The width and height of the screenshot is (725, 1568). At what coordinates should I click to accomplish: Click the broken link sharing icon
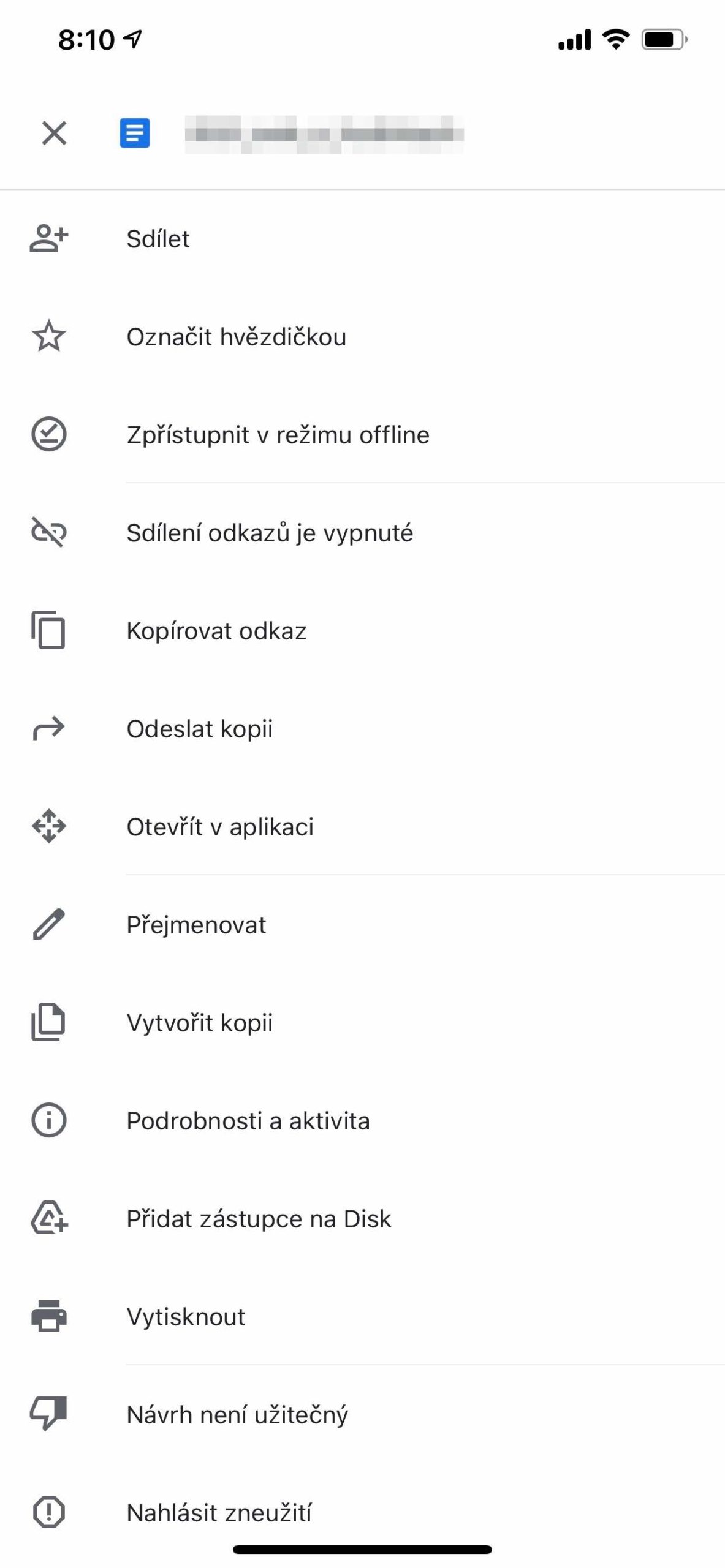[48, 532]
